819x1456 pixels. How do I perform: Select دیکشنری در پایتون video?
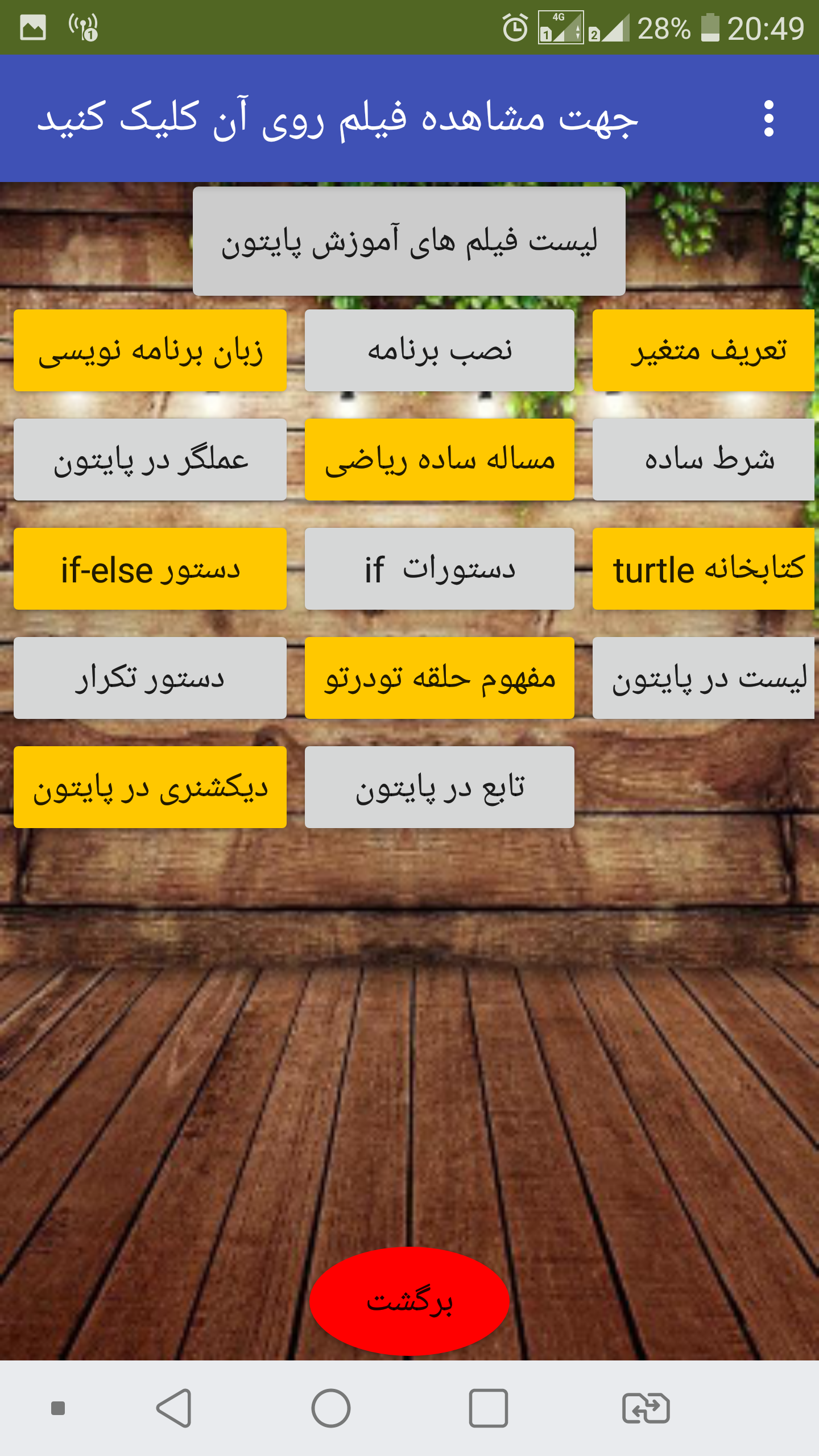click(151, 787)
